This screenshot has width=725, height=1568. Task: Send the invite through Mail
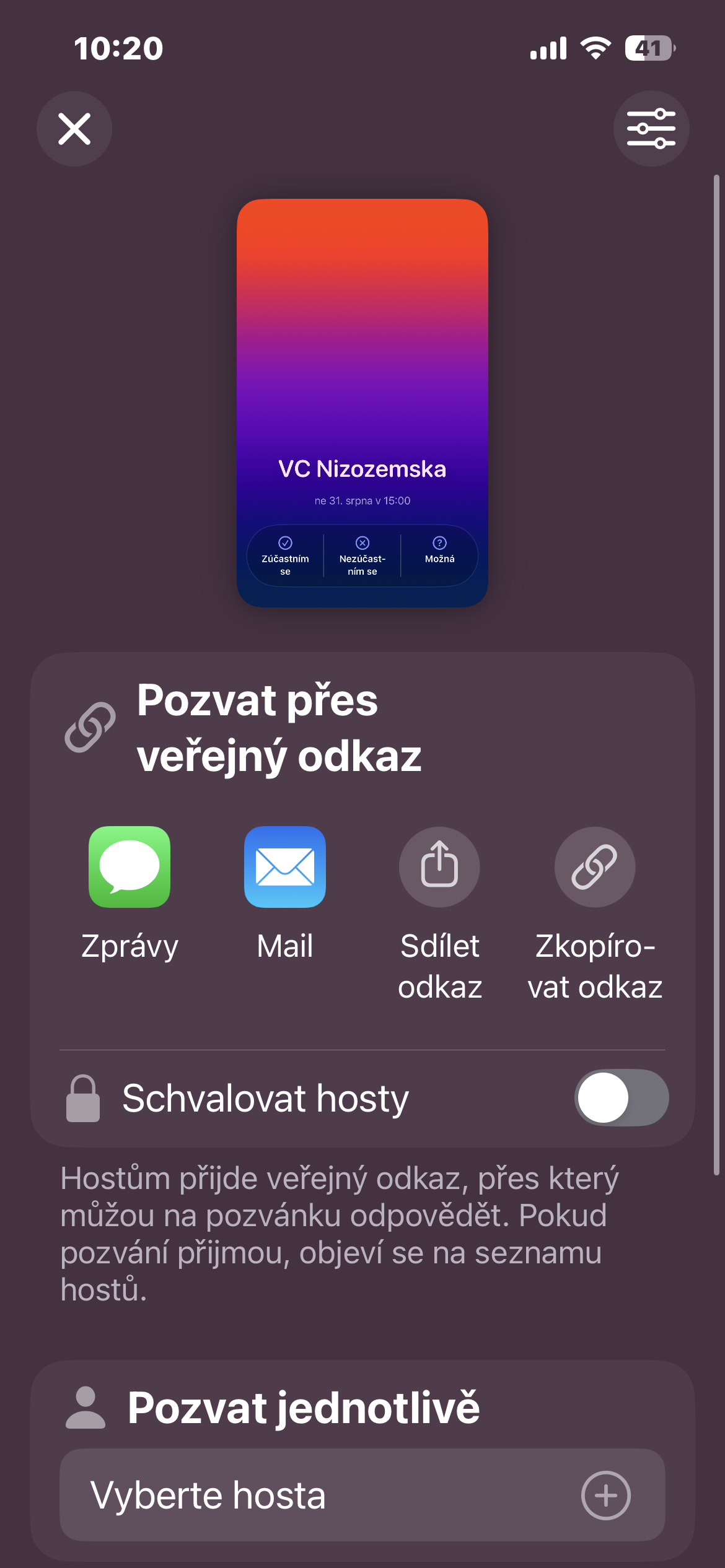click(x=285, y=867)
